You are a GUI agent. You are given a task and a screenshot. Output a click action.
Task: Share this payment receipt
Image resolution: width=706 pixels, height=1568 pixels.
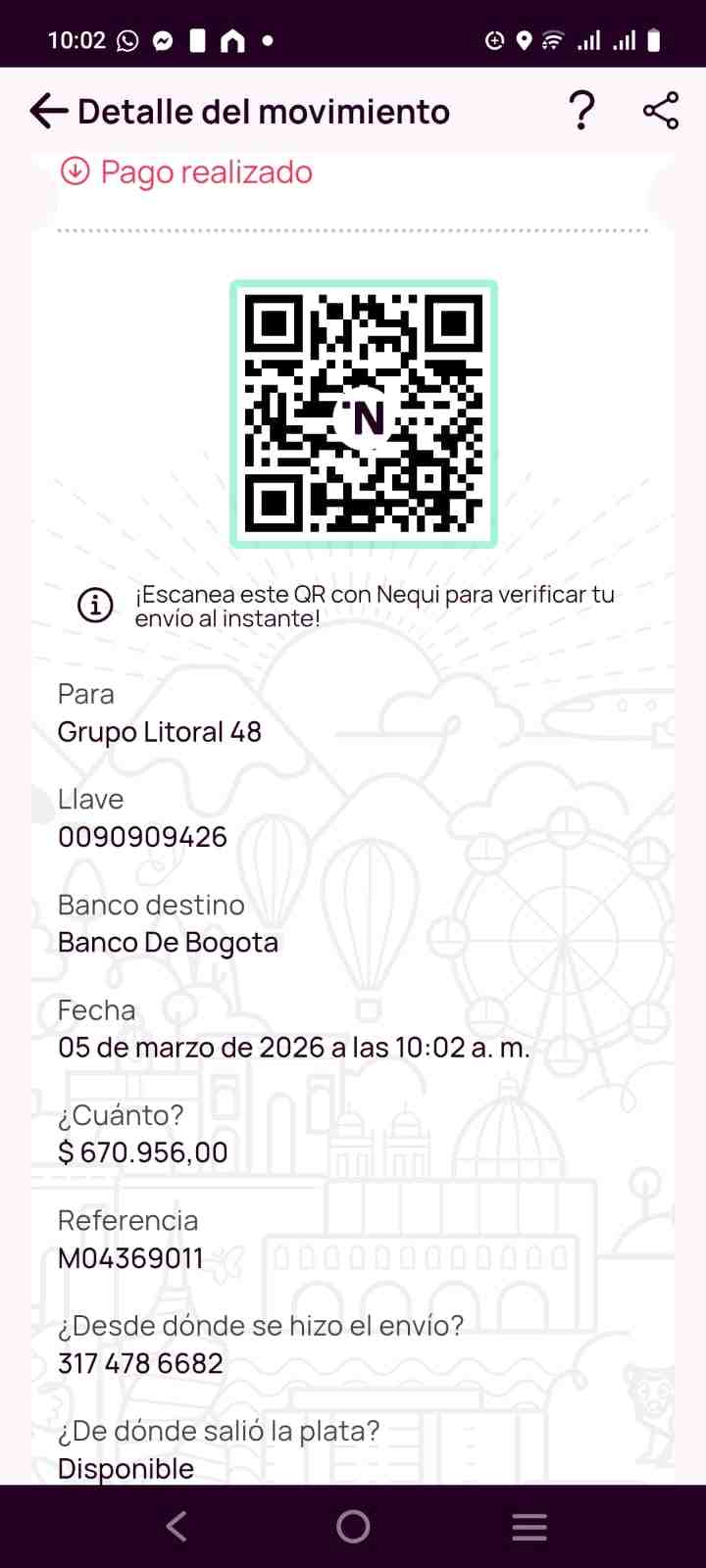click(x=661, y=111)
